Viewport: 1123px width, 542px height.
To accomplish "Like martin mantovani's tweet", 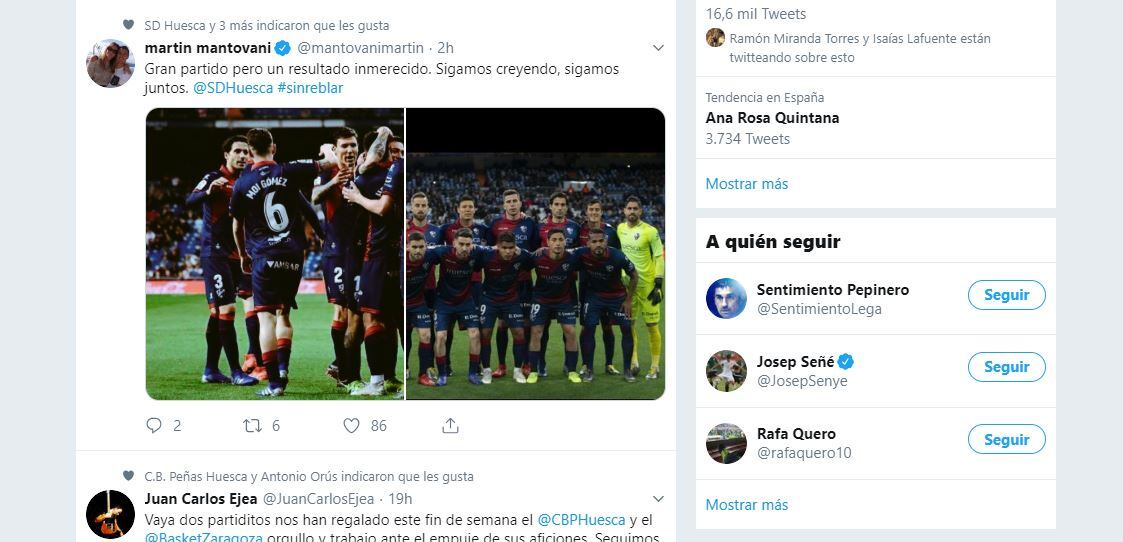I will tap(351, 425).
